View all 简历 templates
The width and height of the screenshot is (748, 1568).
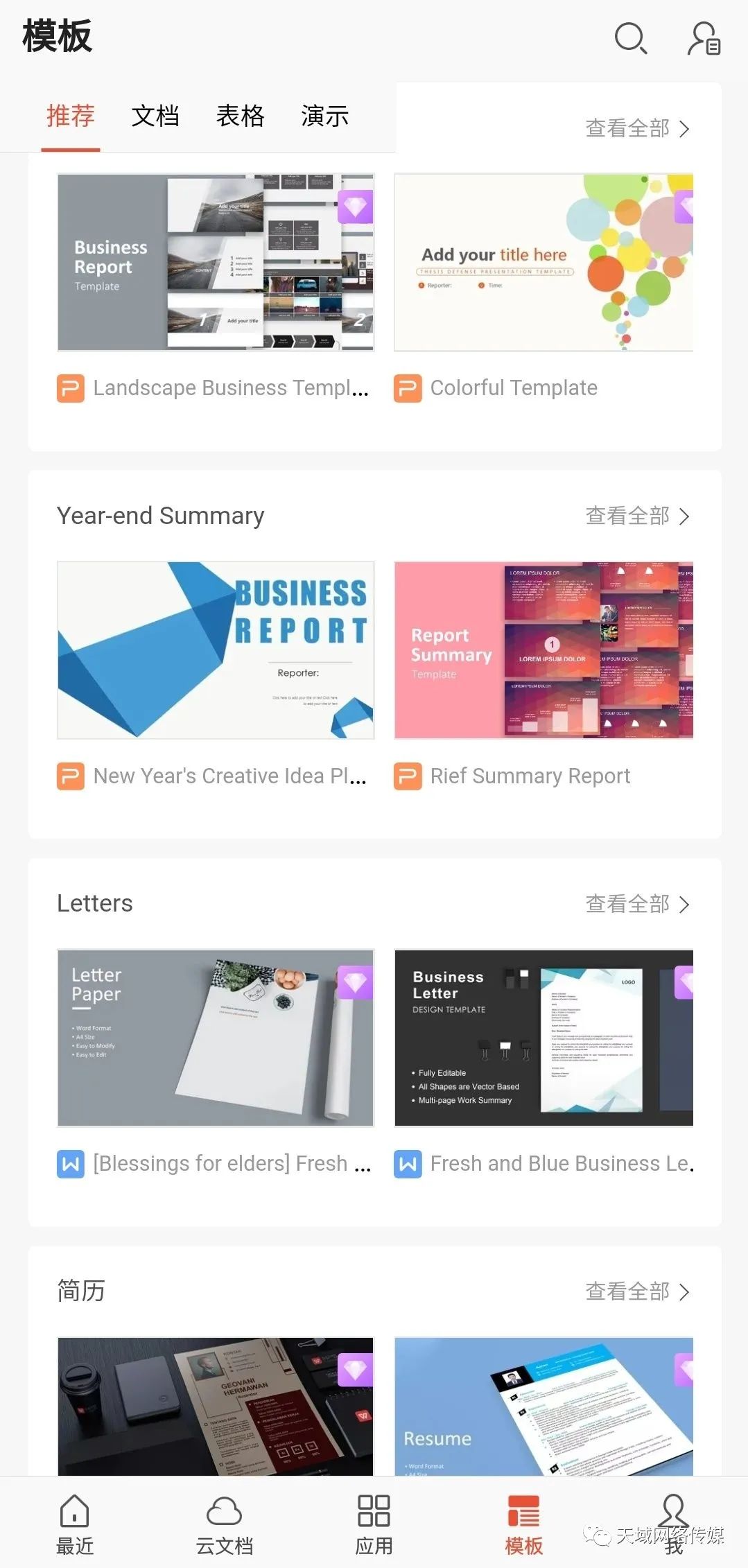point(637,1291)
